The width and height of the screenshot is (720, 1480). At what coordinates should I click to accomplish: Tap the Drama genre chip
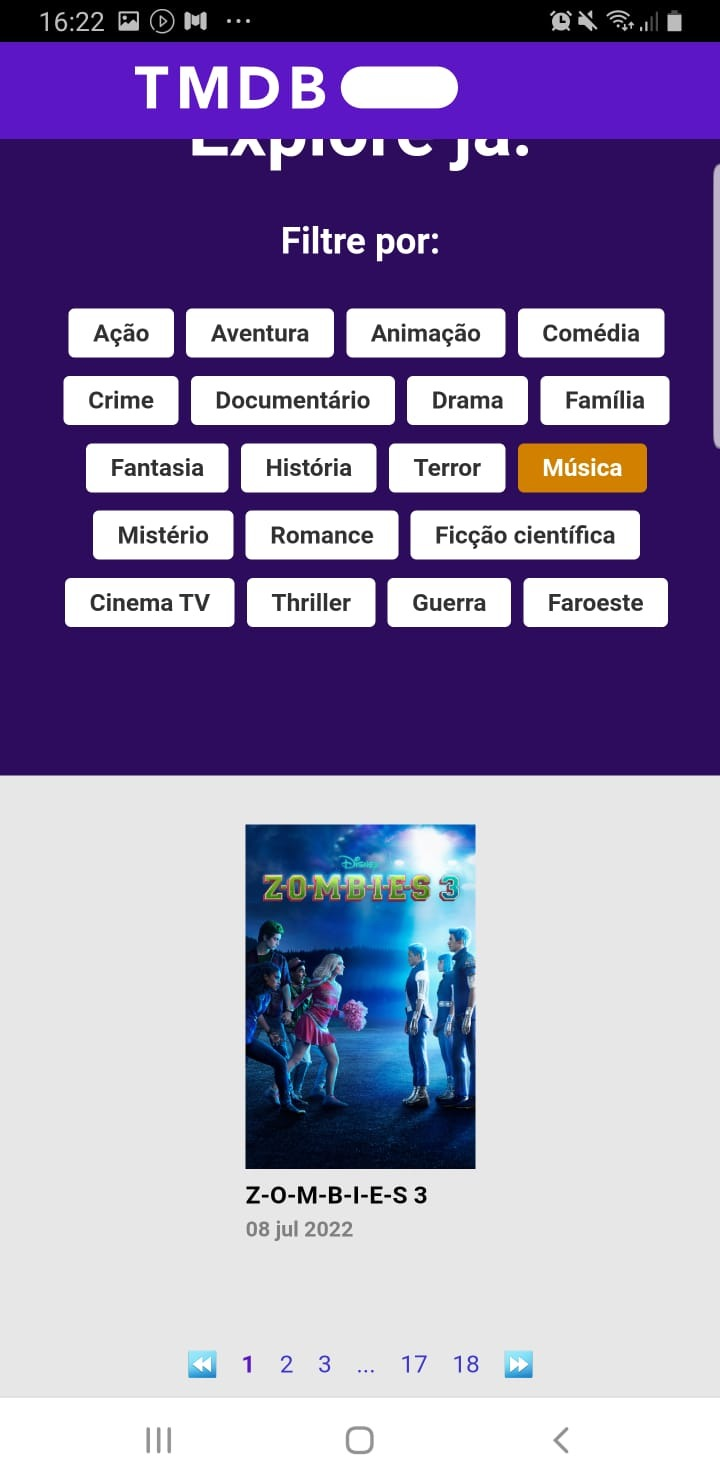point(467,400)
